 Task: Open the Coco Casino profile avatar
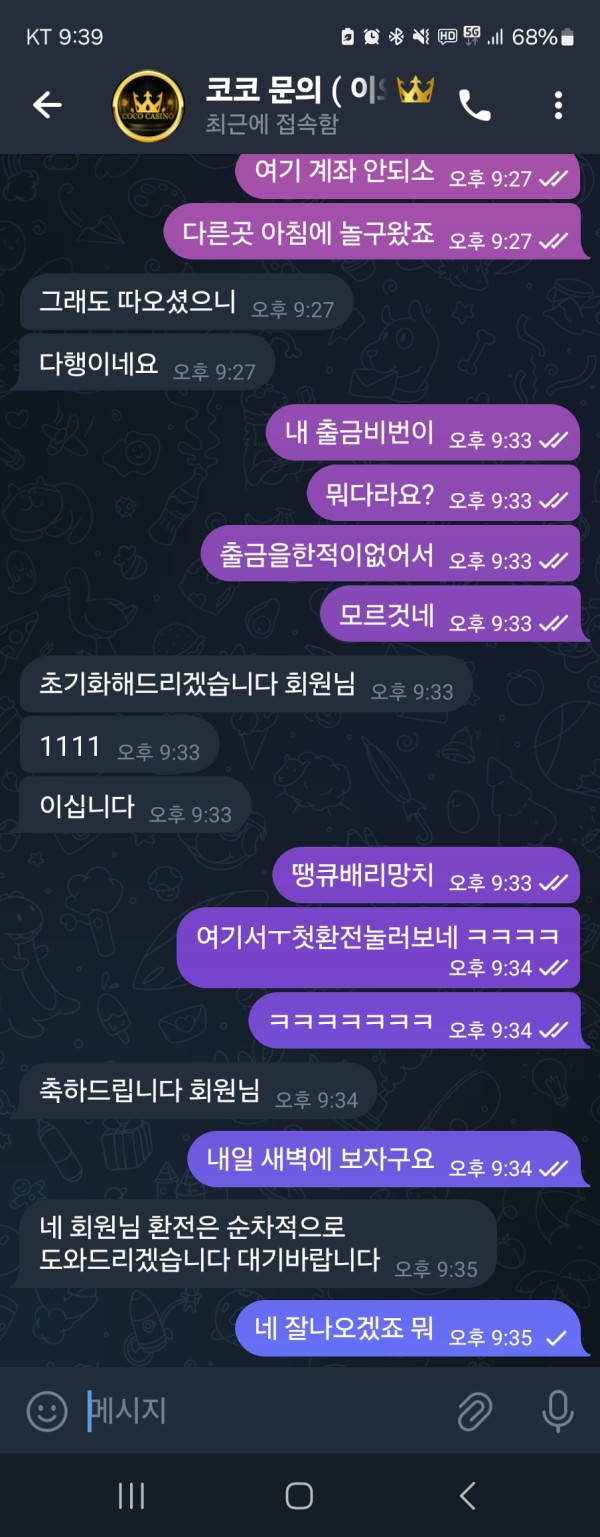[x=147, y=106]
